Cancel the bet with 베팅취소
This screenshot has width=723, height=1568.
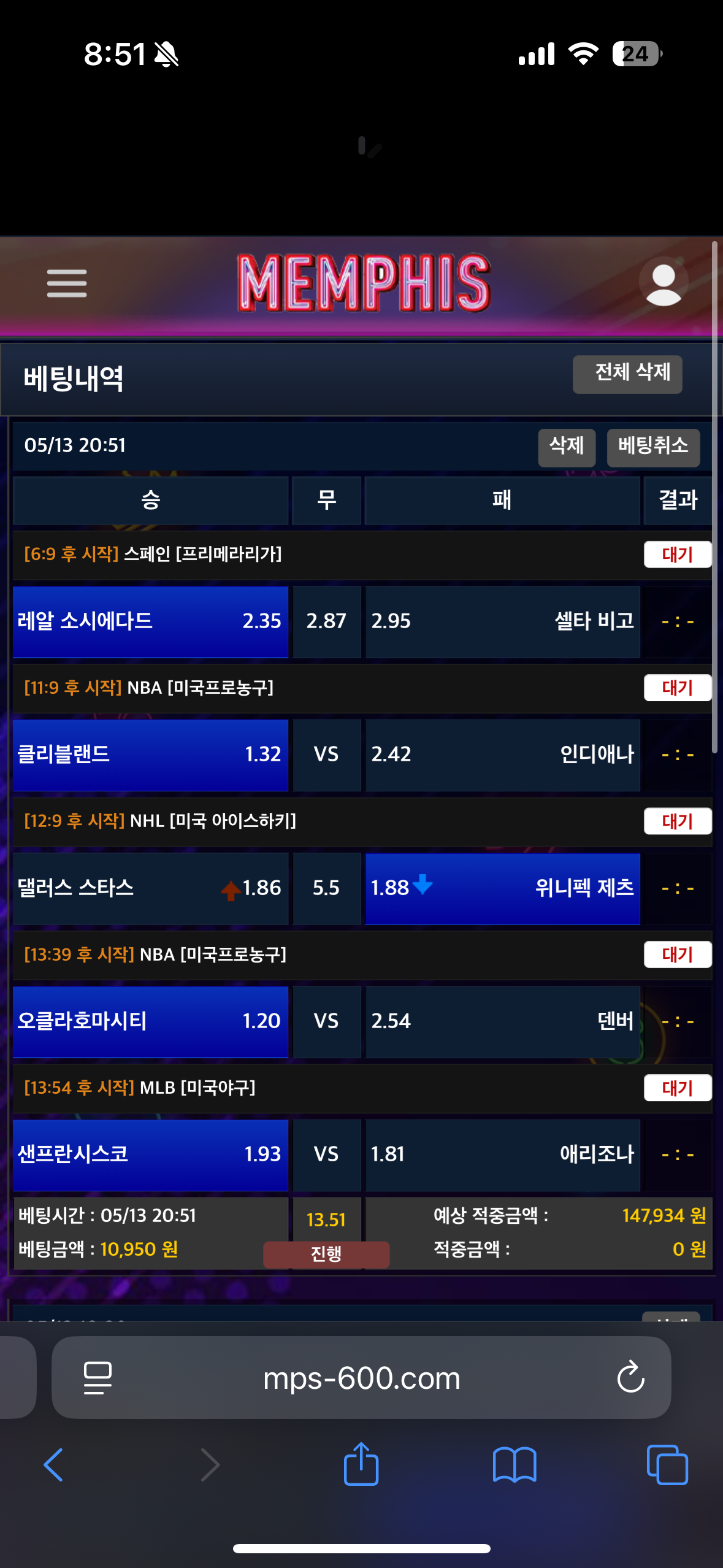652,447
